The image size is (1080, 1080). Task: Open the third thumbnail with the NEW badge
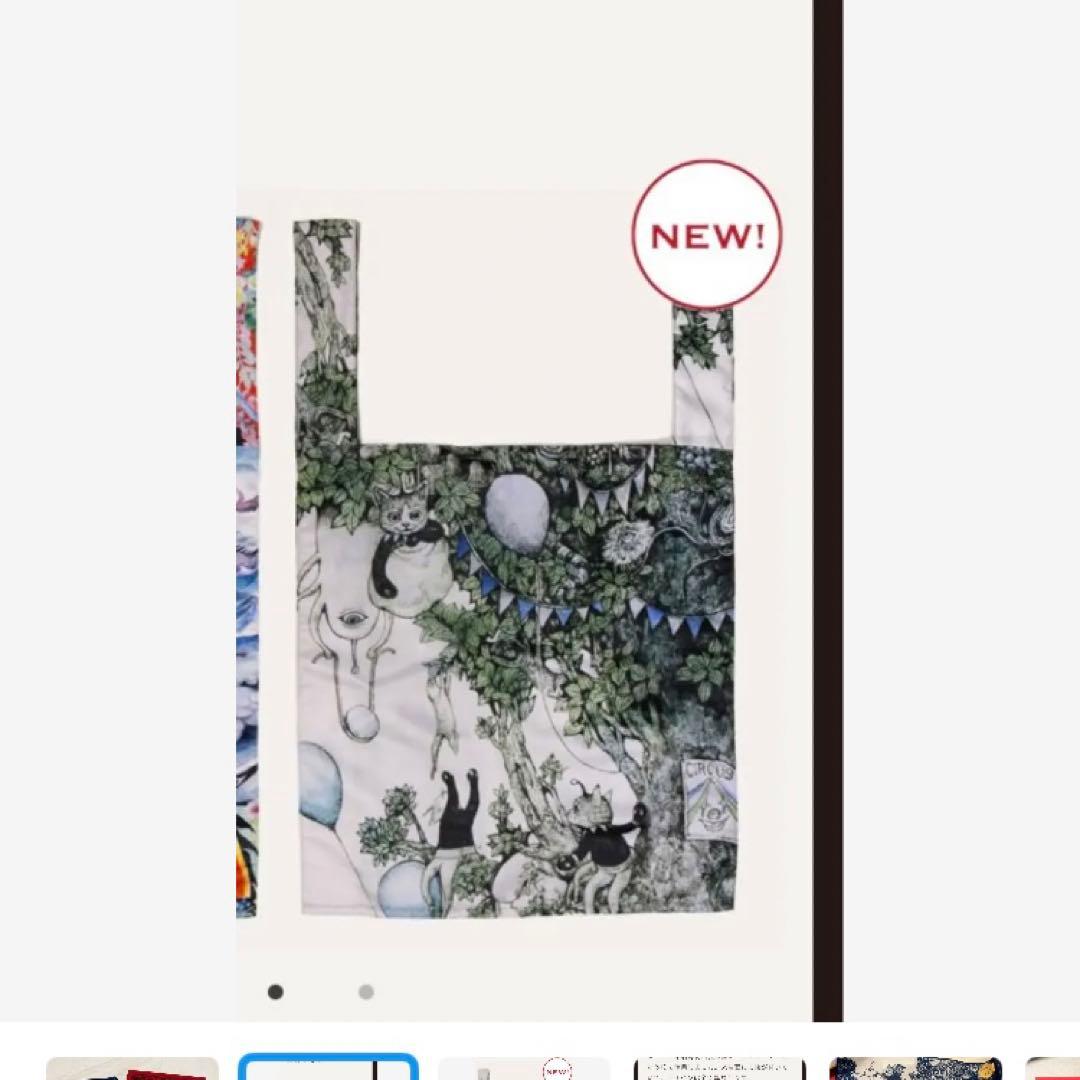tap(524, 1069)
